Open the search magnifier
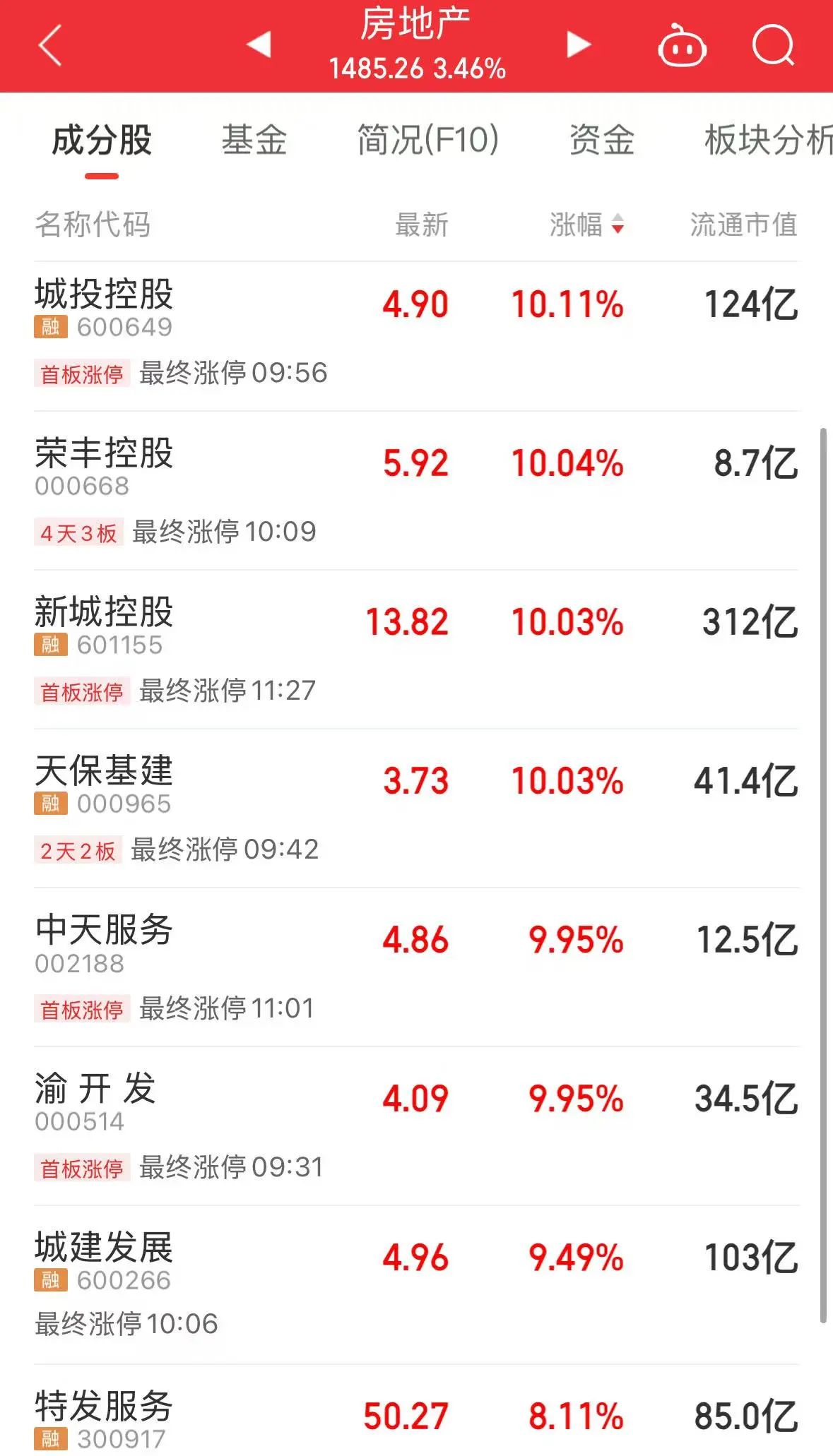833x1456 pixels. tap(773, 46)
